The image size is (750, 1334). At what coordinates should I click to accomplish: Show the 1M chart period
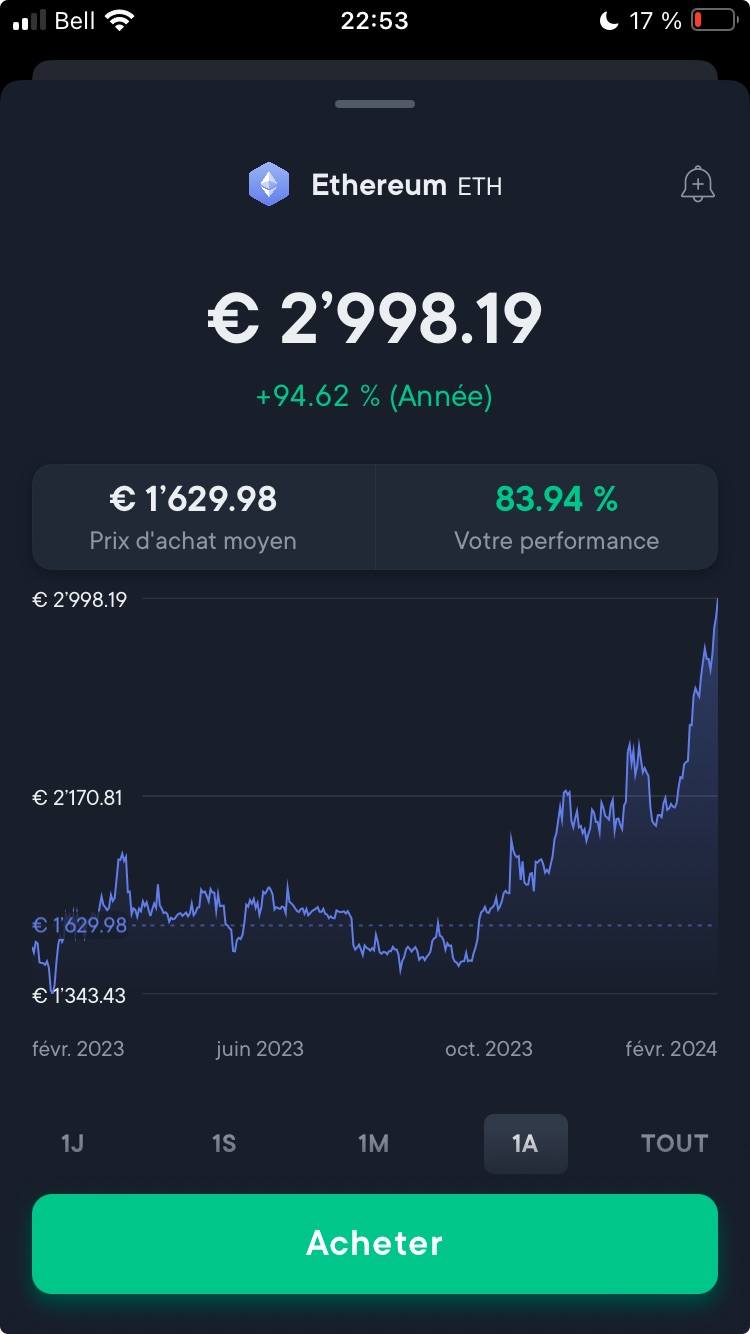pyautogui.click(x=374, y=1143)
